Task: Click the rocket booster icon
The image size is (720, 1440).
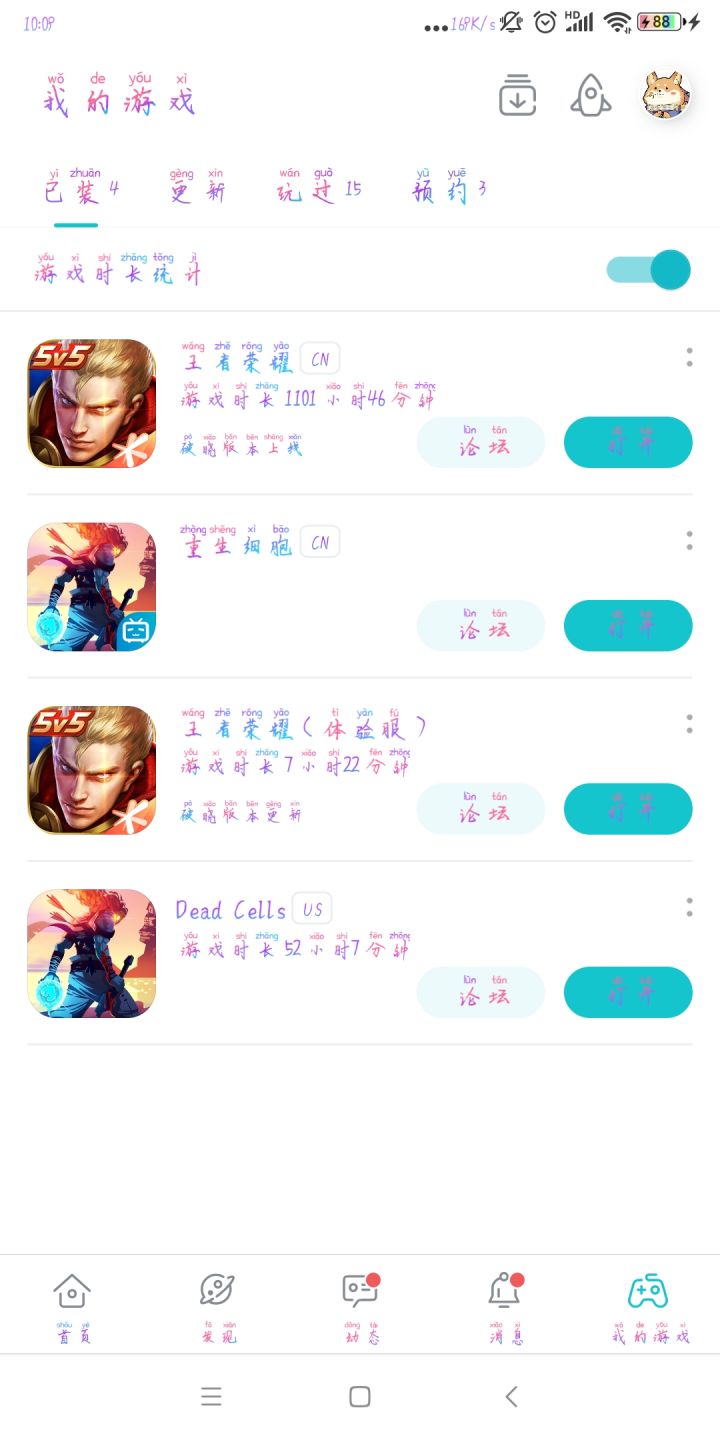Action: (590, 95)
